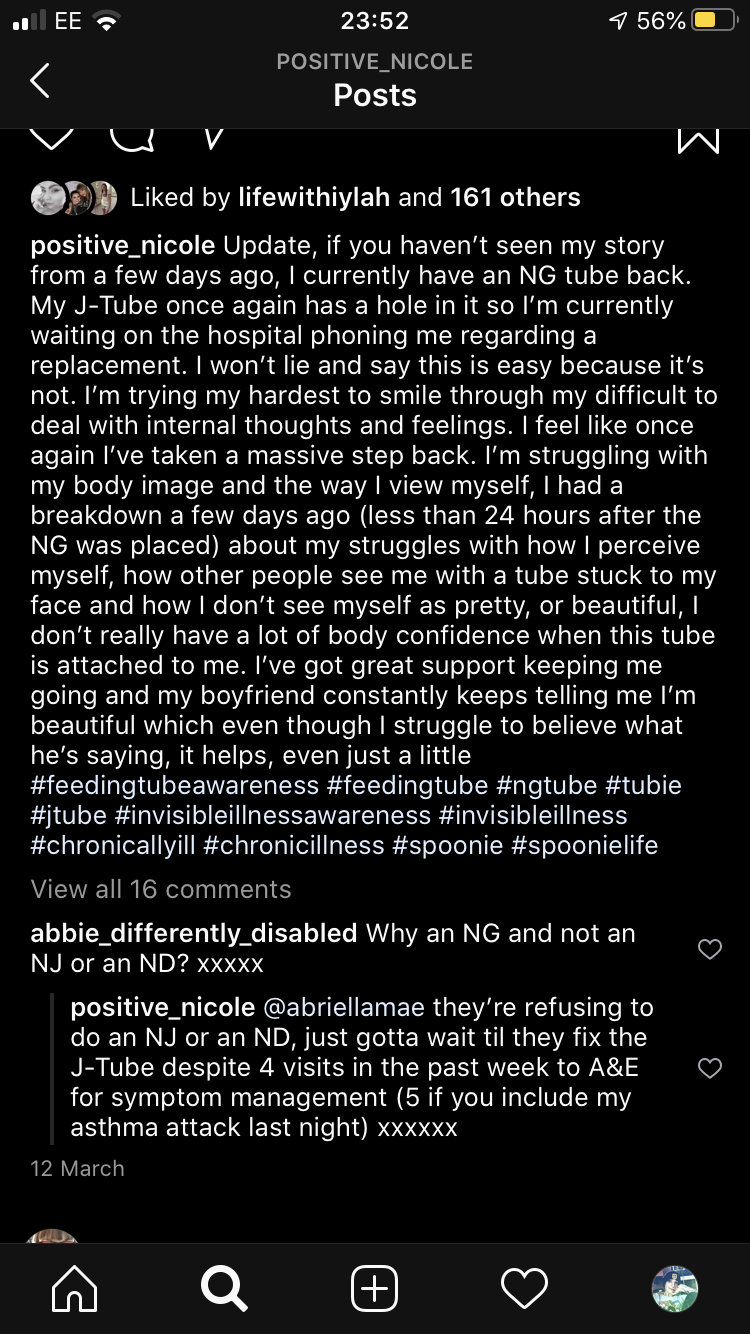Bookmark this post
This screenshot has height=1334, width=750.
(x=697, y=140)
